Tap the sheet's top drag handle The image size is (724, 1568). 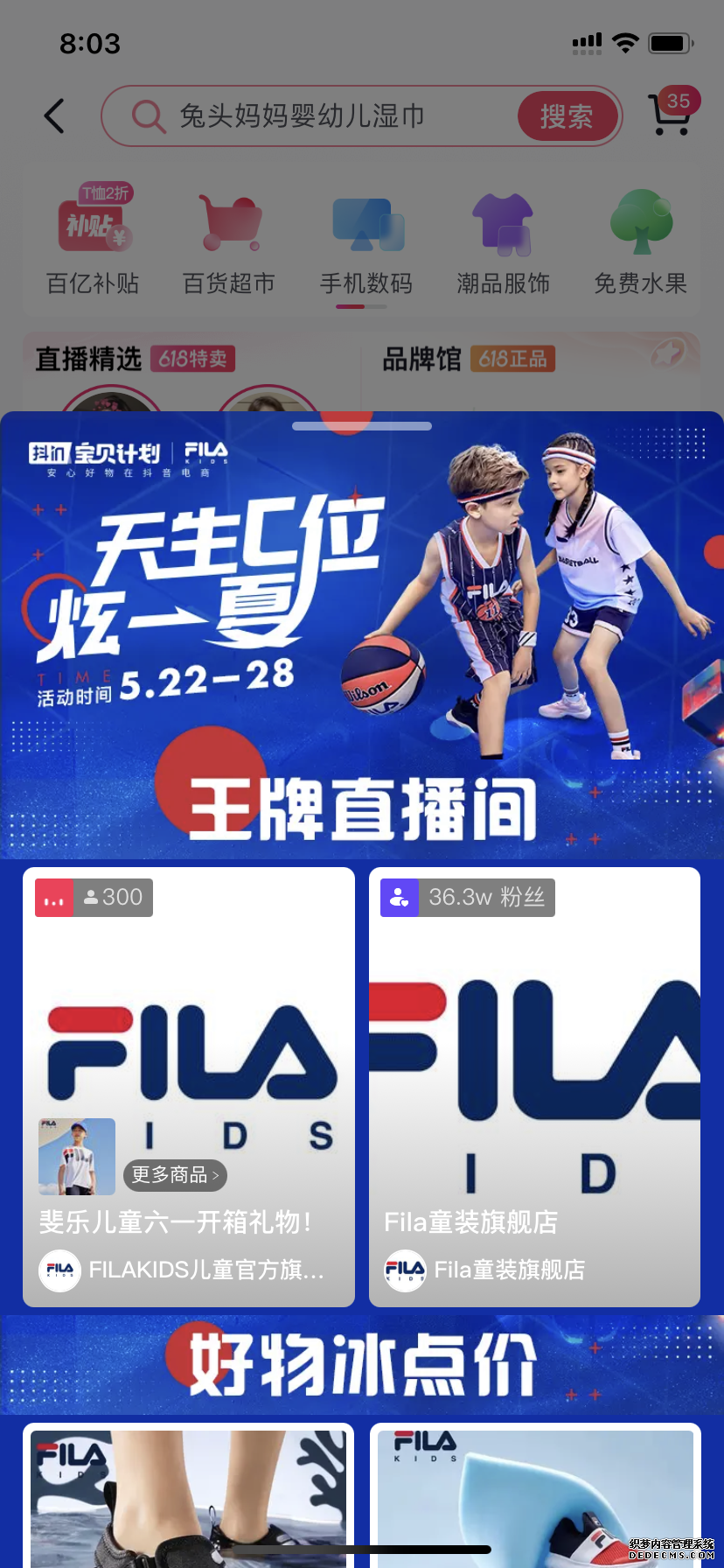[x=362, y=426]
